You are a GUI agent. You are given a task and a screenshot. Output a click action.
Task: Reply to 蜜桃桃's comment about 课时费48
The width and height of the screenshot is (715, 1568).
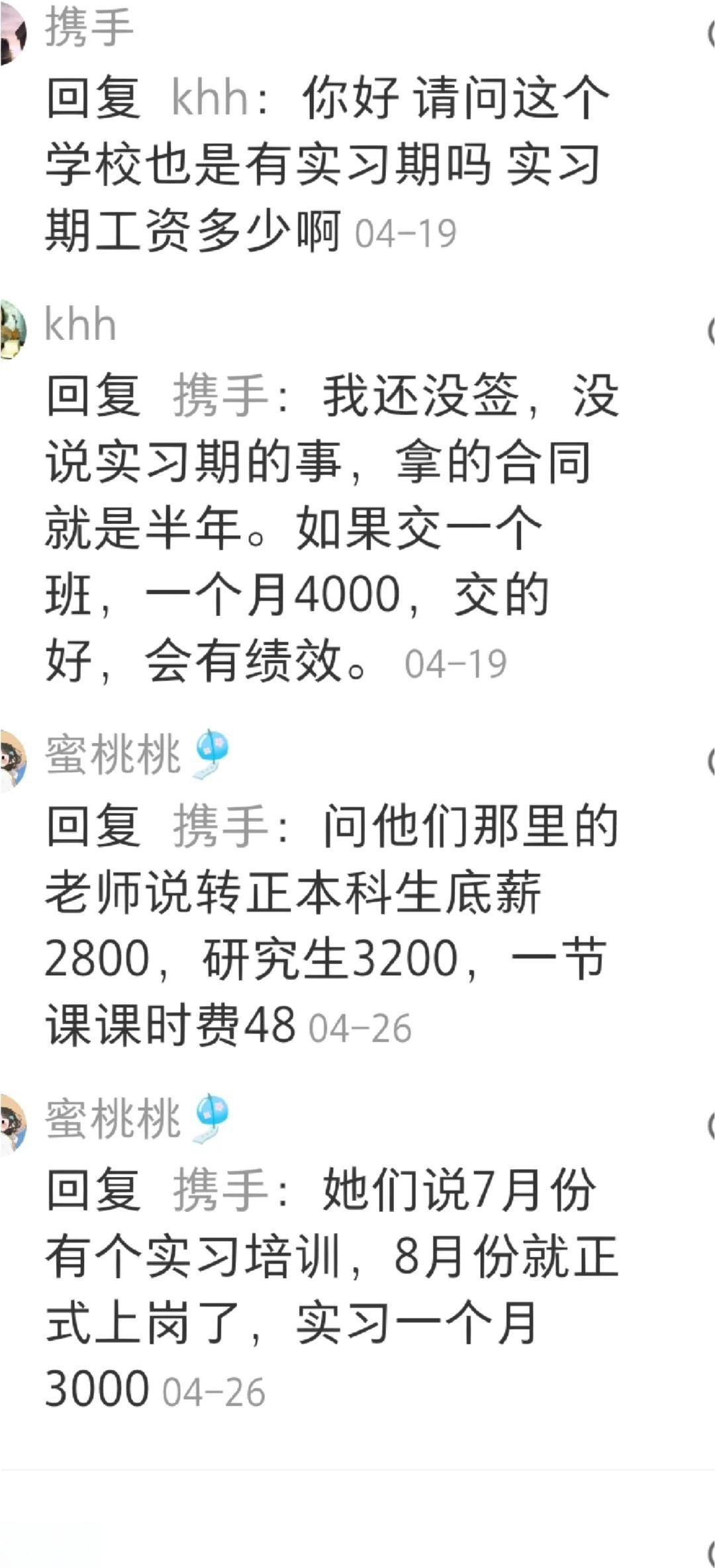pos(331,925)
